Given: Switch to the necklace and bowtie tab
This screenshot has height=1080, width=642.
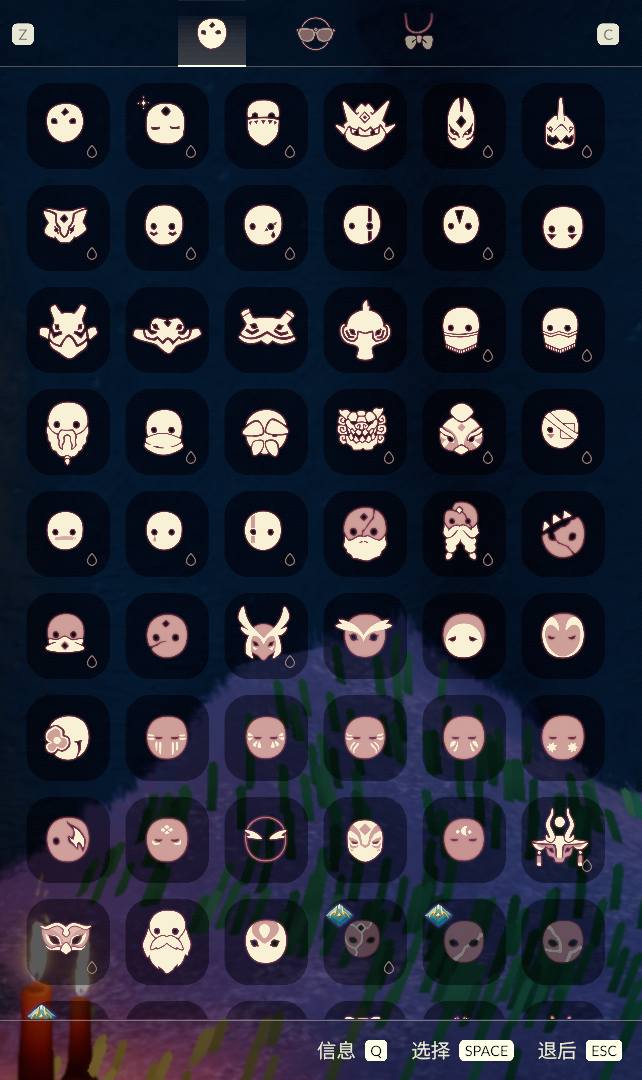Looking at the screenshot, I should coord(418,32).
